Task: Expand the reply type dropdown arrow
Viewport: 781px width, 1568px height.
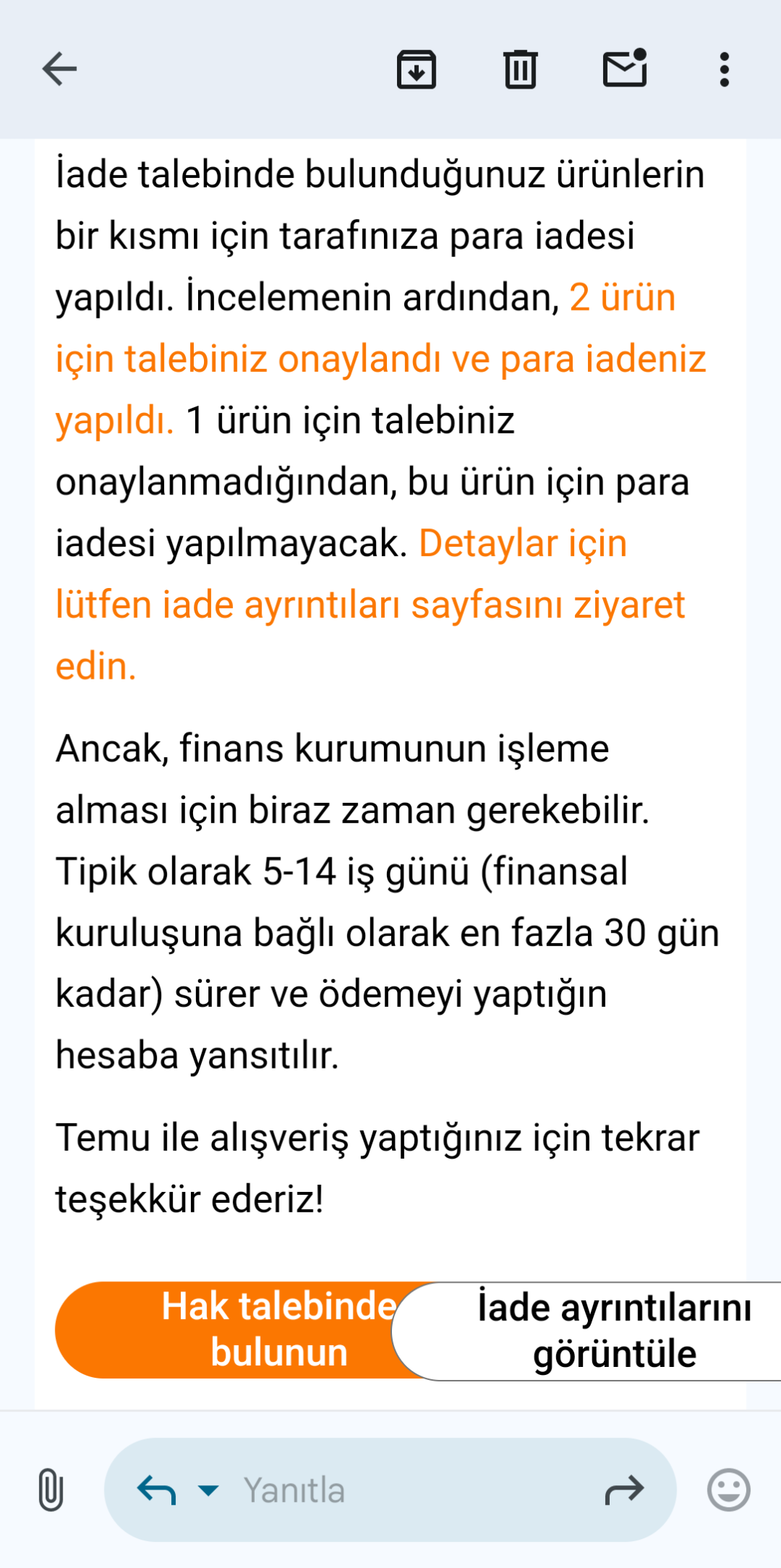Action: tap(208, 1490)
